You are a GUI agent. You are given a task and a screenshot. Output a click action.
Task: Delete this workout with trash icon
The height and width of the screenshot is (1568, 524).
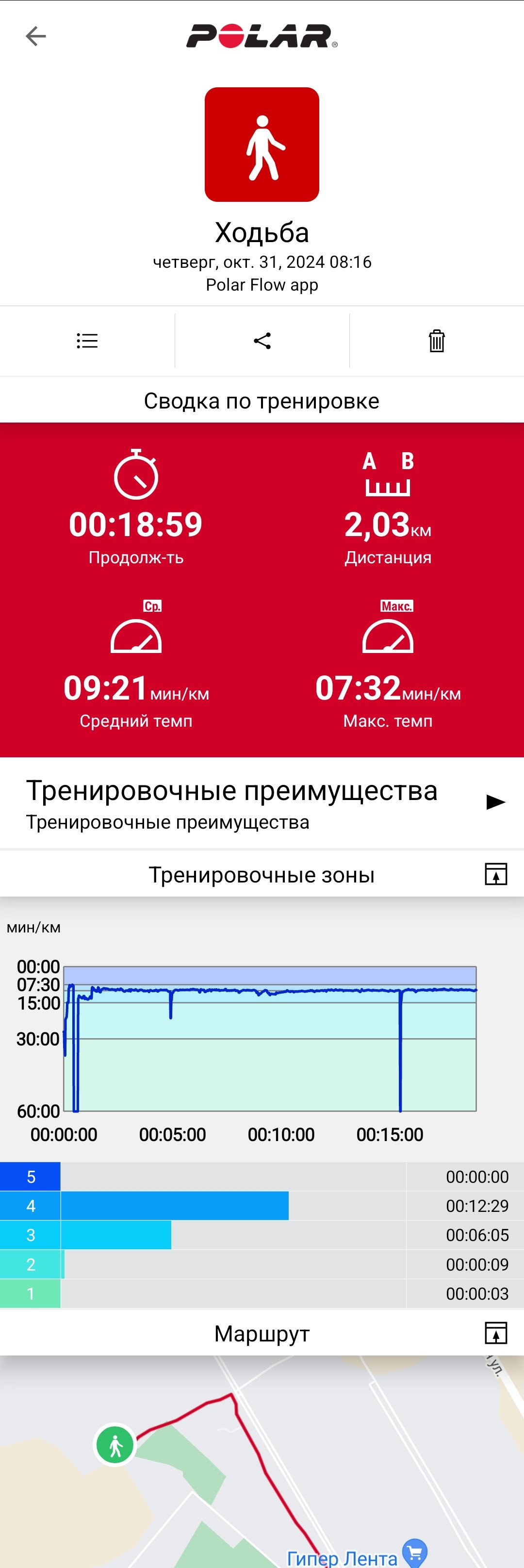click(x=437, y=341)
